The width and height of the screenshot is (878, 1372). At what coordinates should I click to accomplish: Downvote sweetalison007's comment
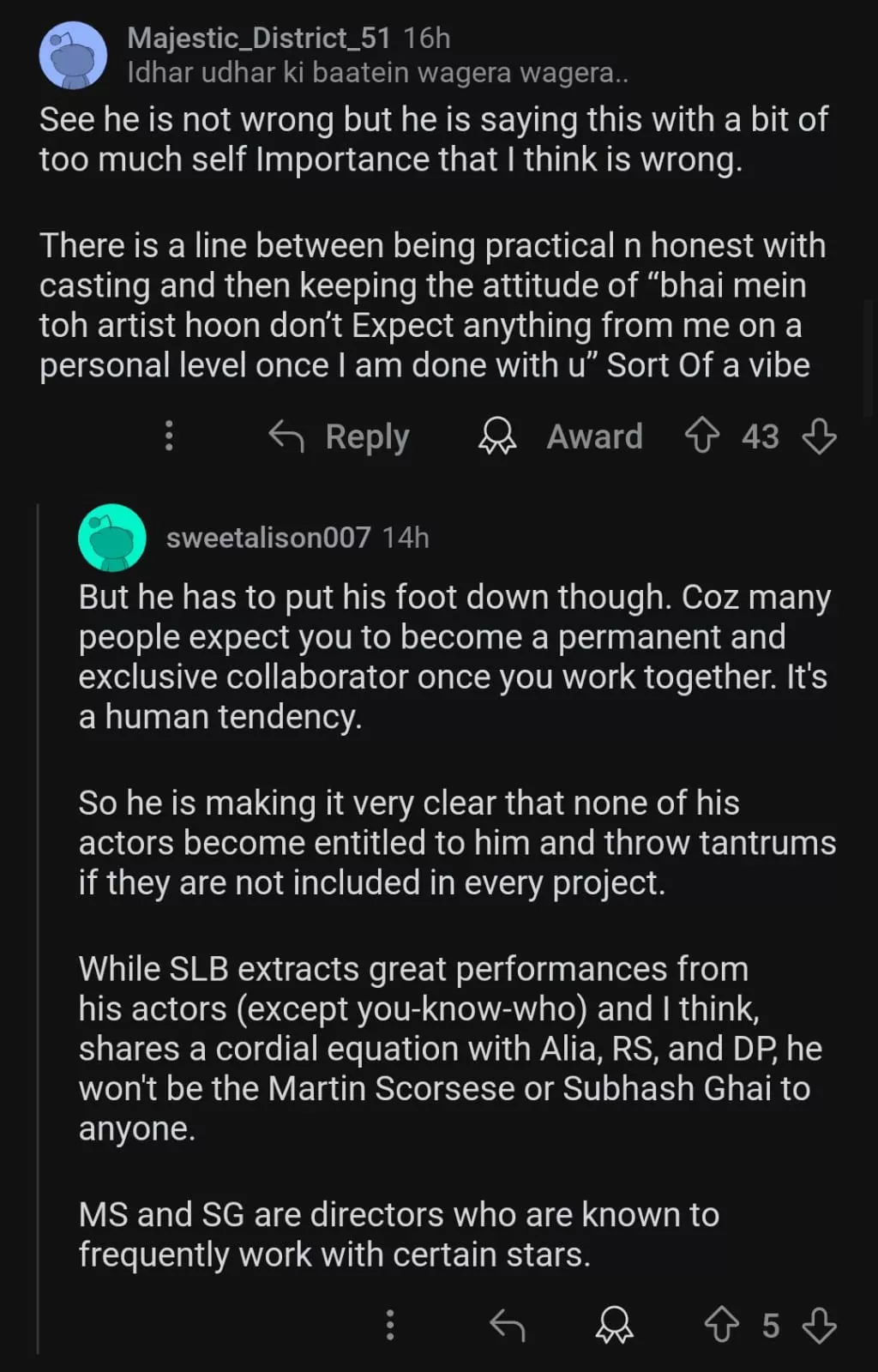(x=820, y=1325)
